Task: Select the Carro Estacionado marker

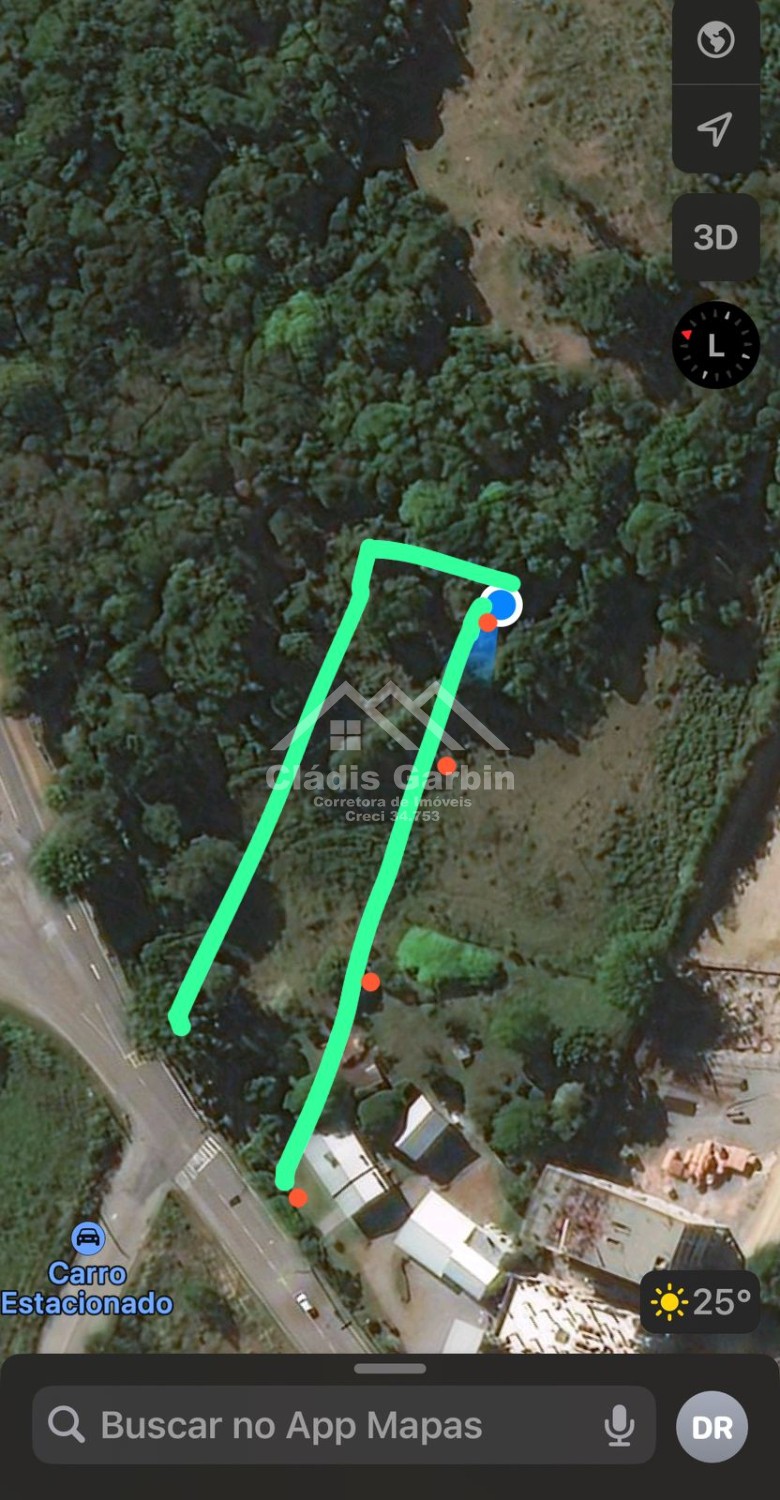Action: click(88, 1240)
